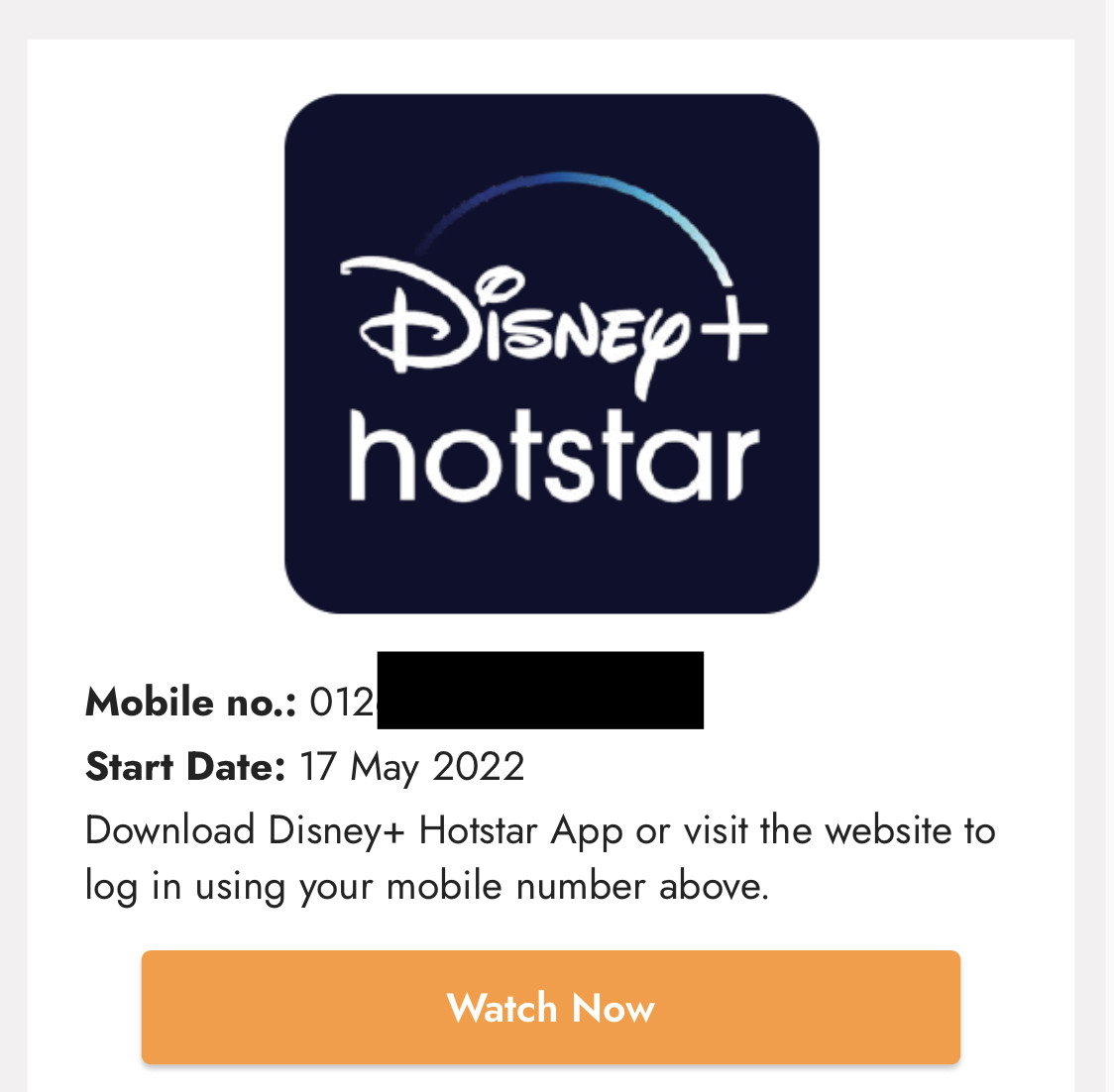Tap the Watch Now button
The height and width of the screenshot is (1092, 1114).
(551, 1008)
